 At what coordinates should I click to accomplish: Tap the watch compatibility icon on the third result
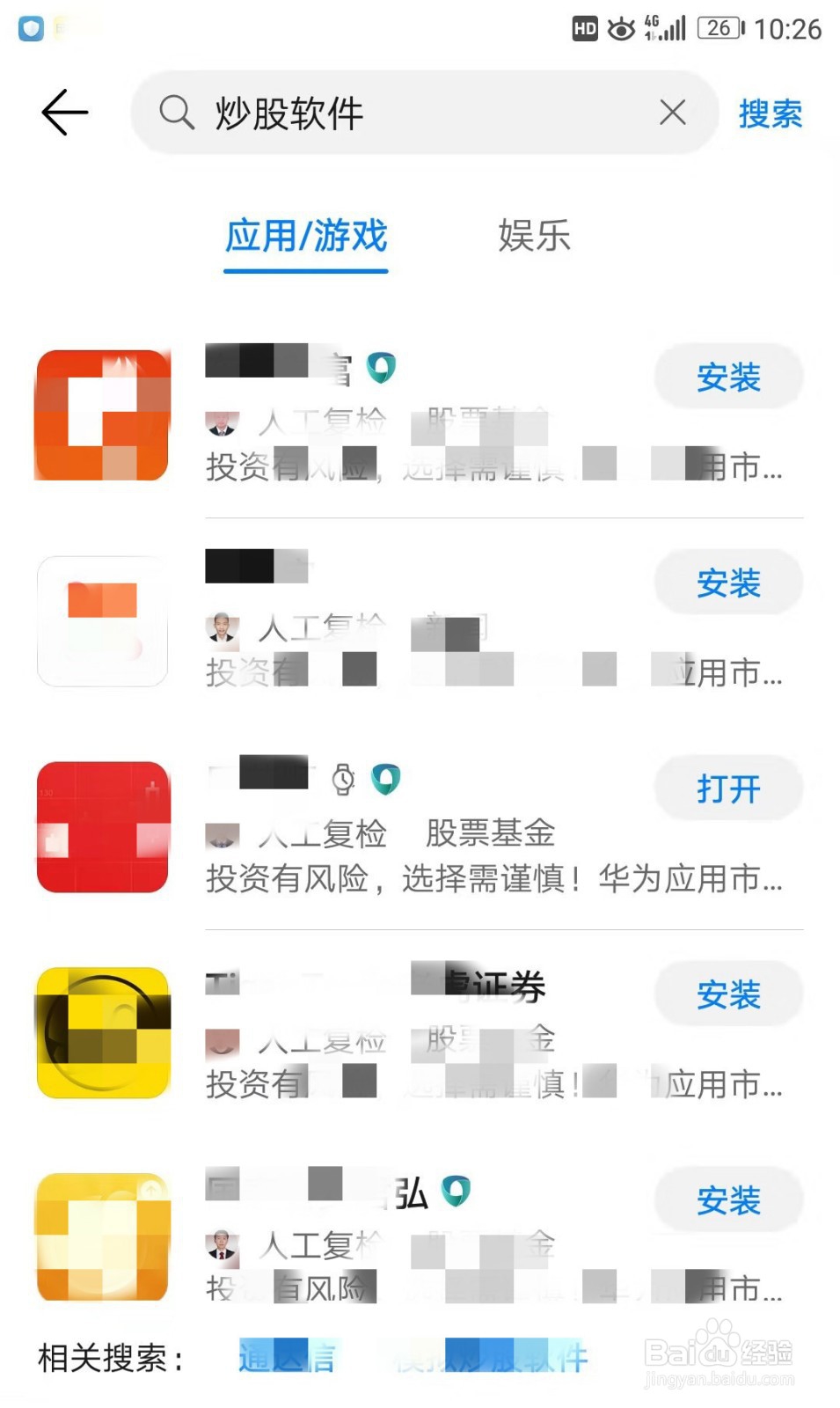click(x=342, y=779)
